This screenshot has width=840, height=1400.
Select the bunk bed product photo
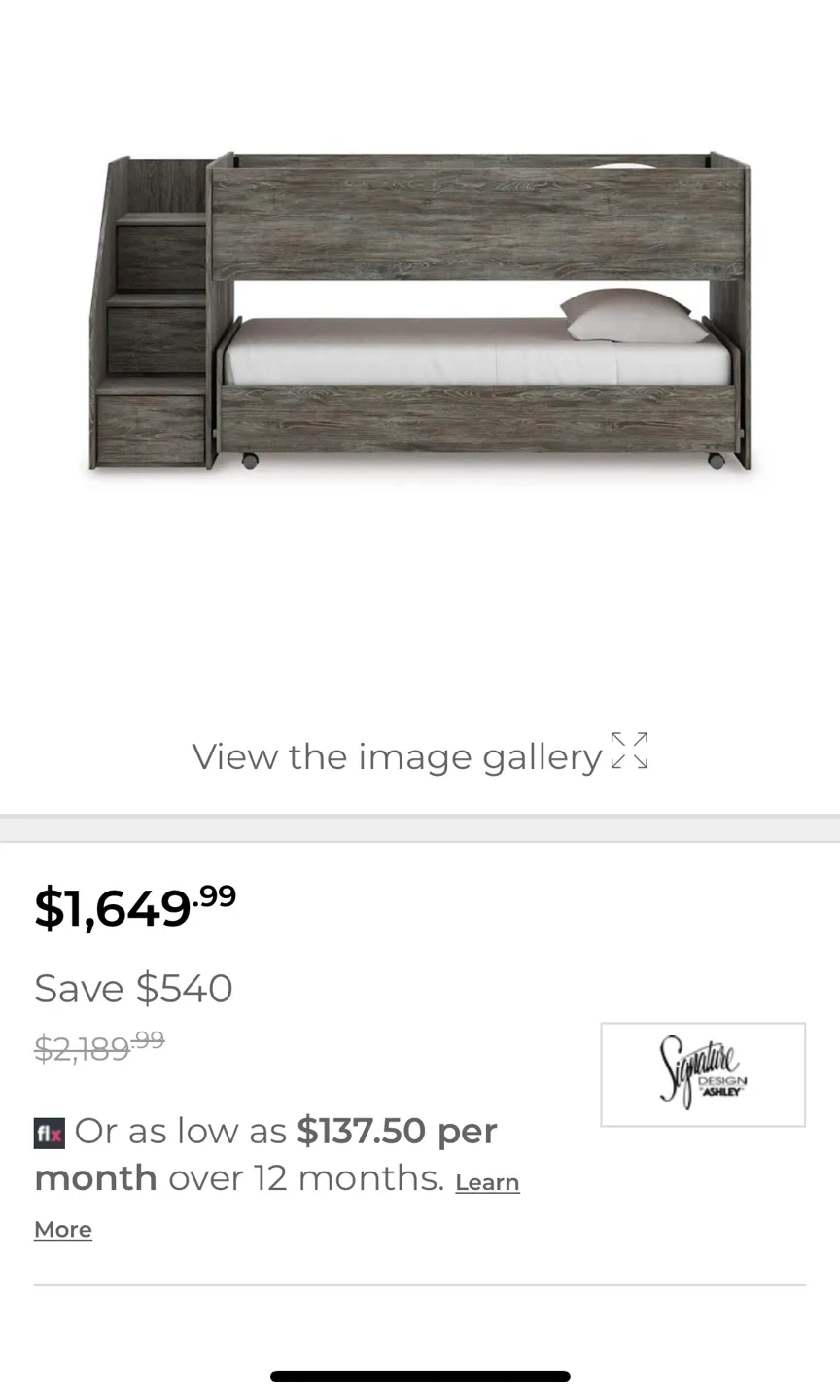pos(418,311)
